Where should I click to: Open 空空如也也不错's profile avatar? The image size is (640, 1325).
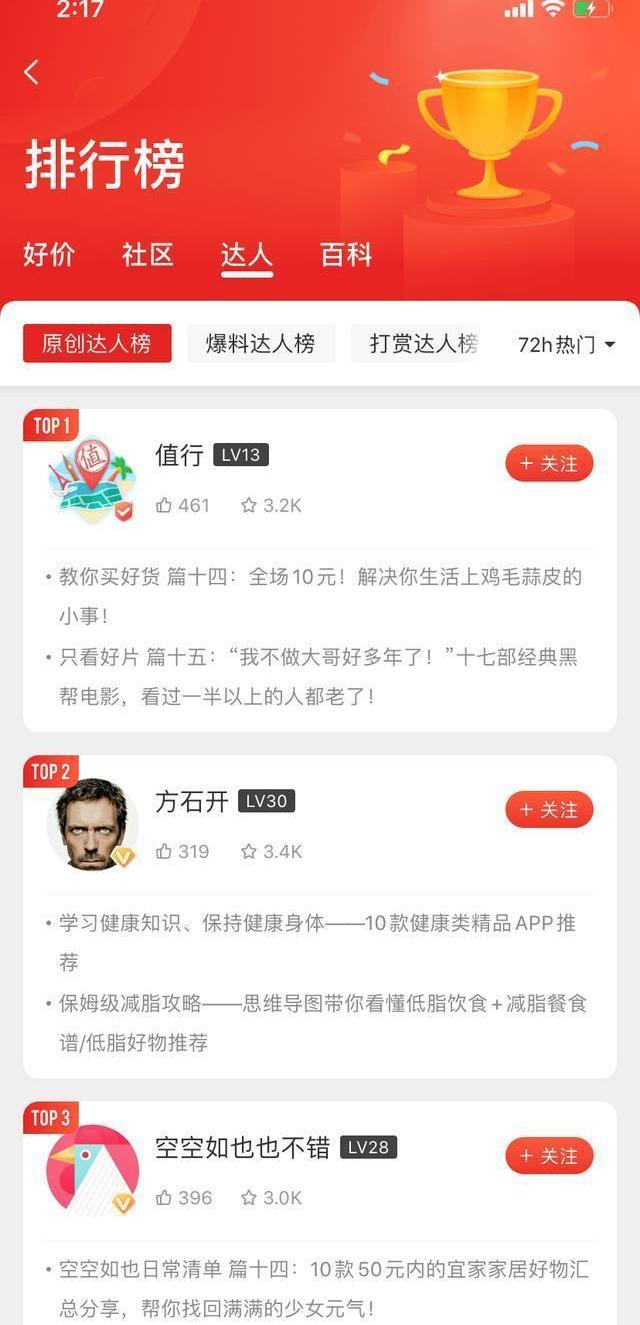92,1170
